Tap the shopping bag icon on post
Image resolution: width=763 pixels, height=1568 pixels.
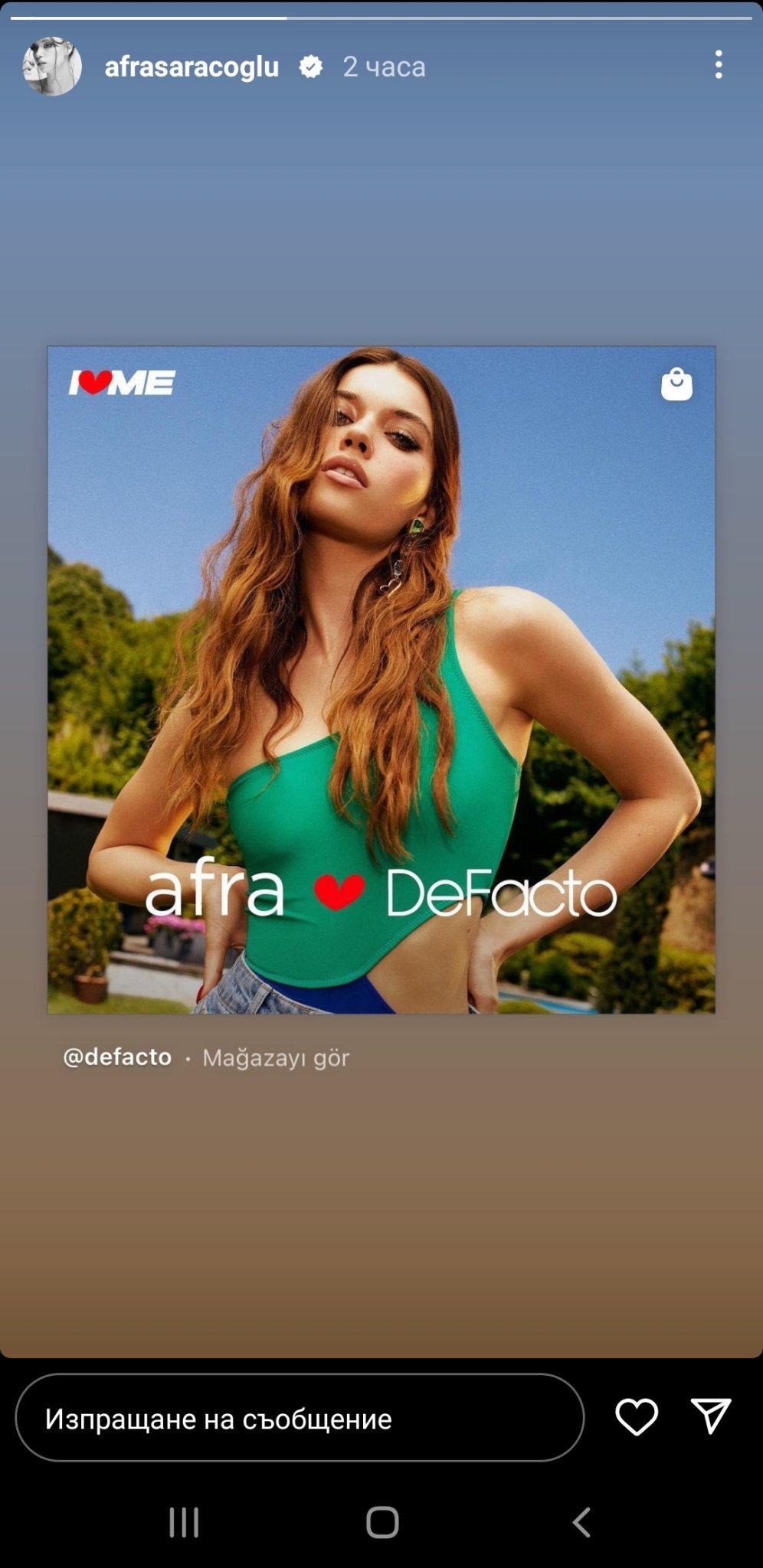[x=676, y=384]
